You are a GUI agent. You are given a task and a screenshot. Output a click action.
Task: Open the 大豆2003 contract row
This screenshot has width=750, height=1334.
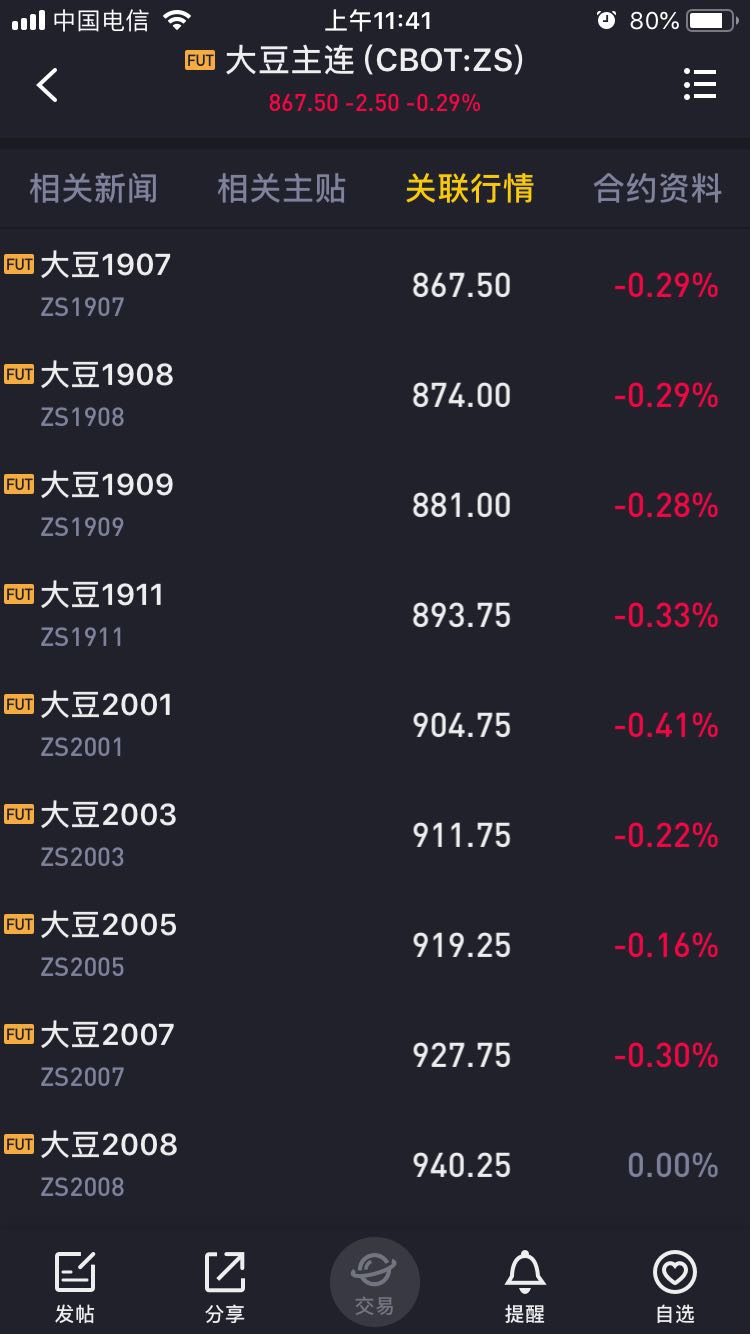coord(375,835)
